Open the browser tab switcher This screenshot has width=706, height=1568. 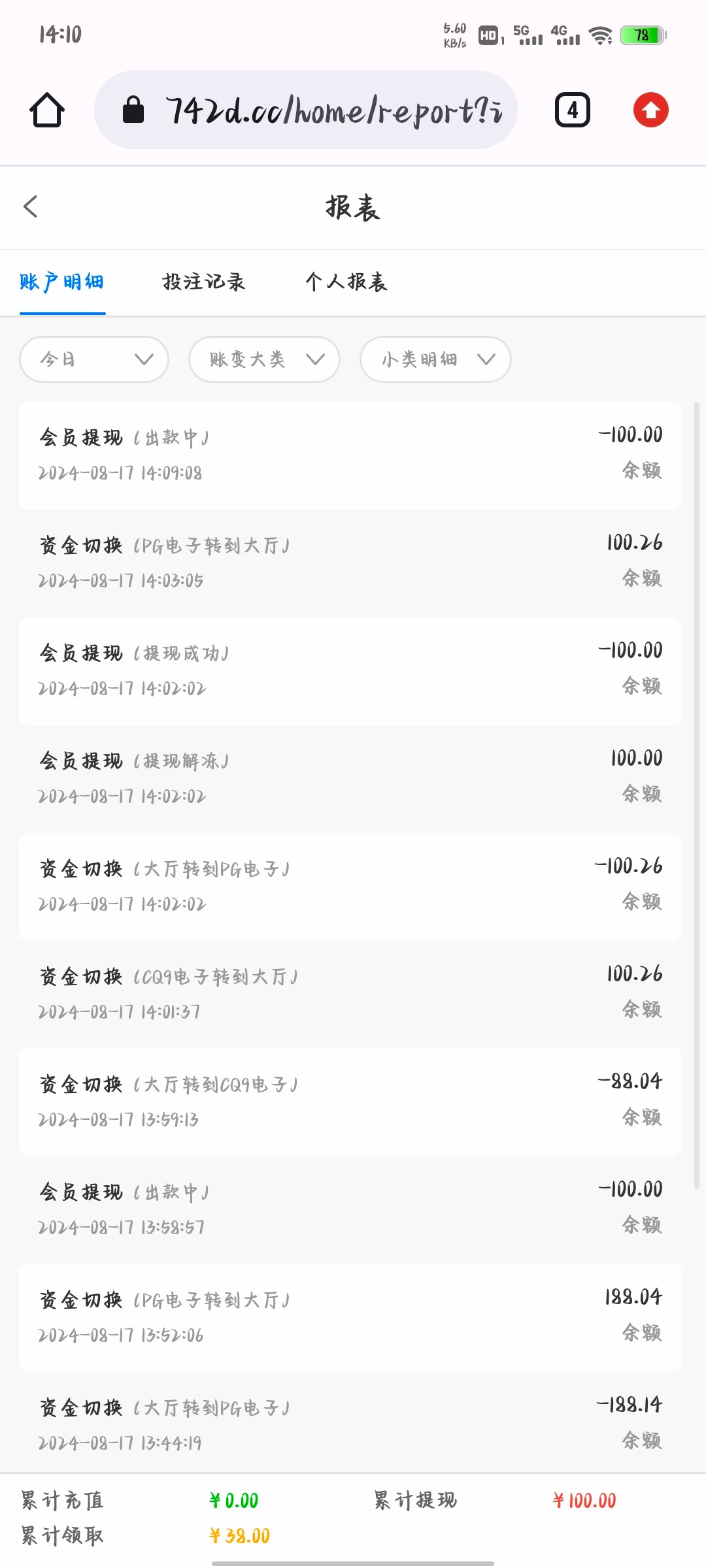click(572, 110)
